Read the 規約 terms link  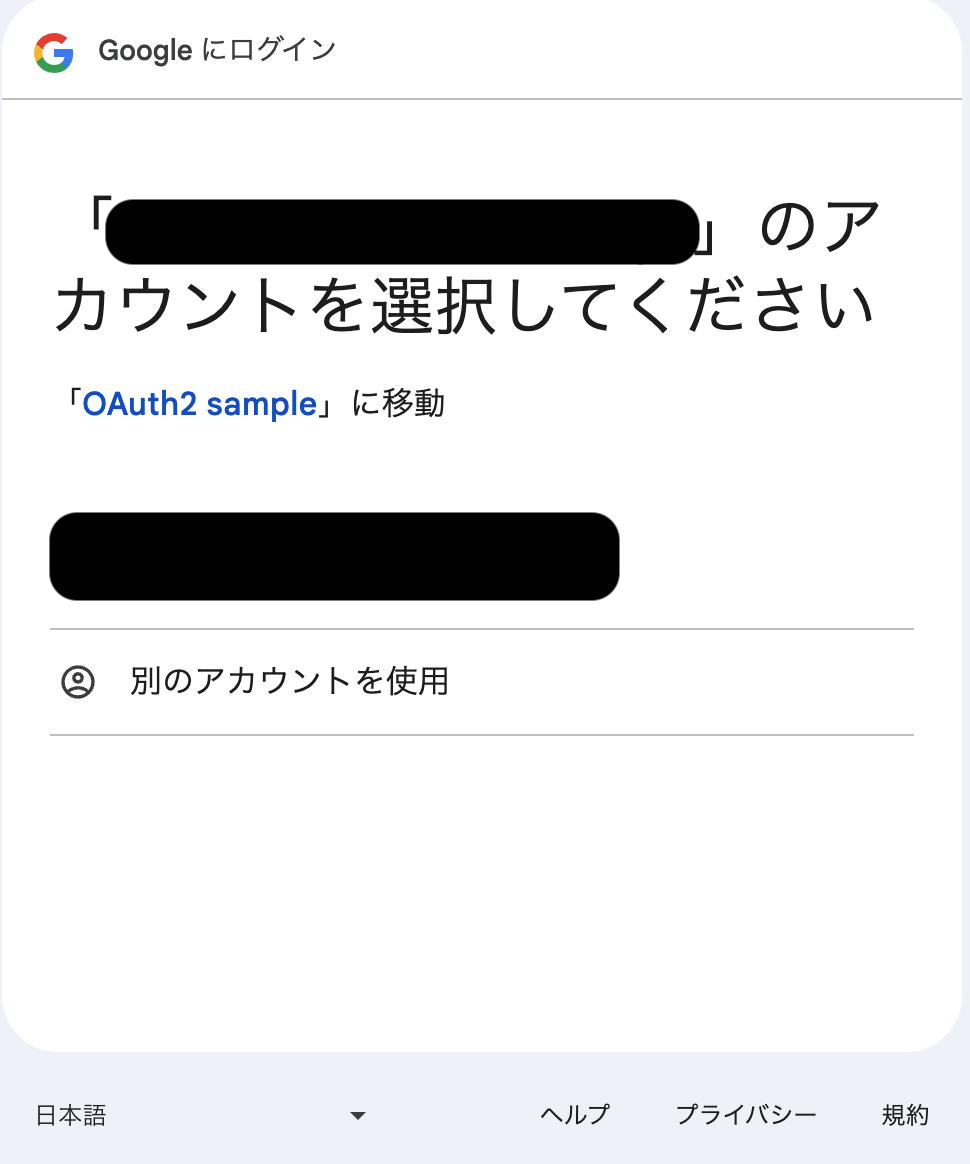[x=906, y=1115]
